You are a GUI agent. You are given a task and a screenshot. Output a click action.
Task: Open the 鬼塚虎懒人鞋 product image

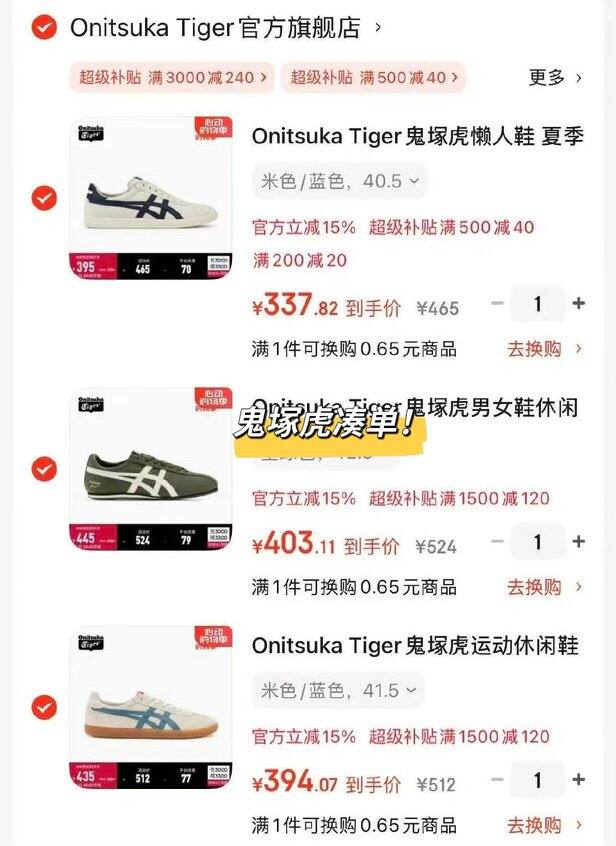150,198
